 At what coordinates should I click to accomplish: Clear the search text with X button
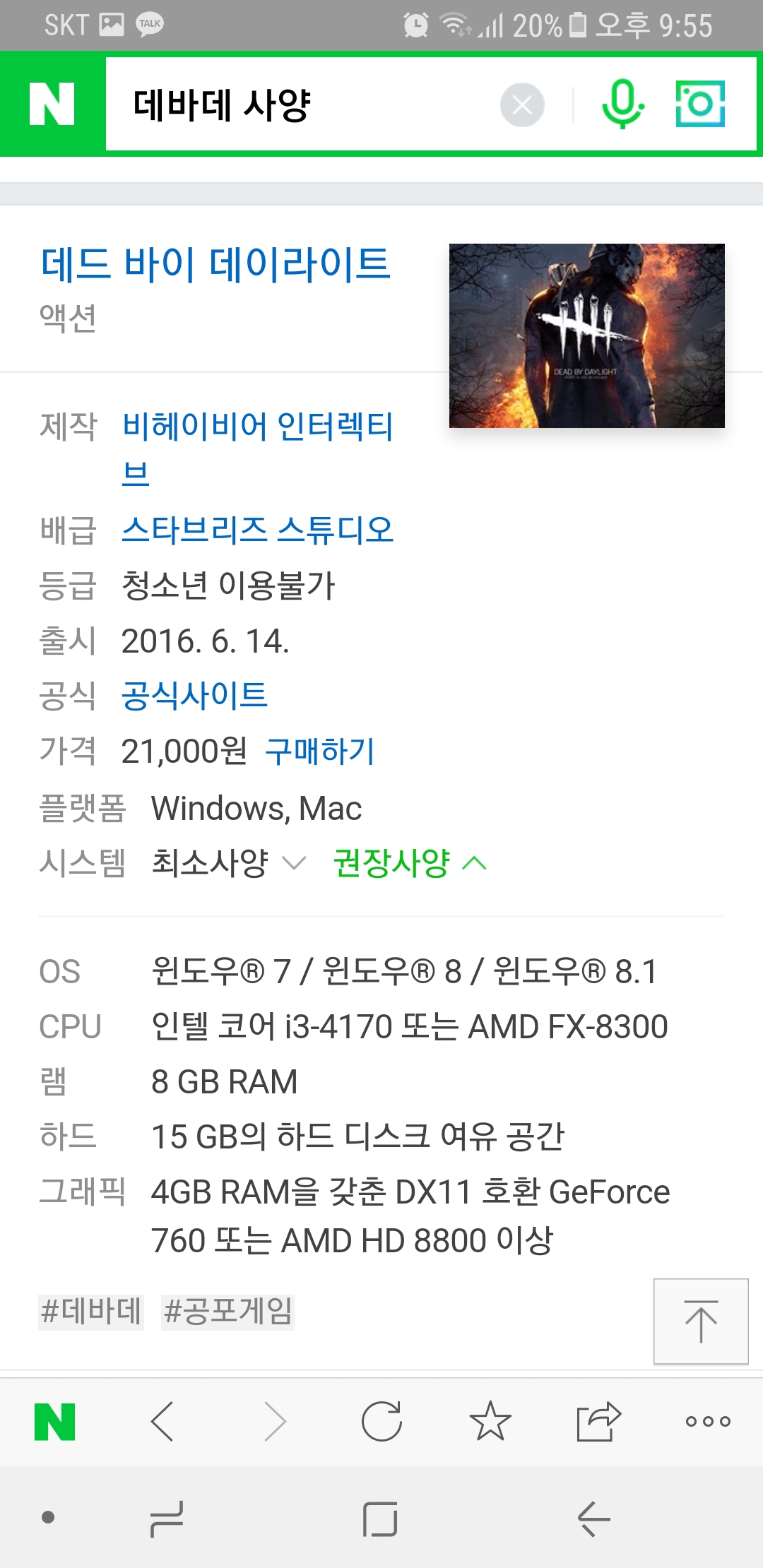(x=522, y=105)
